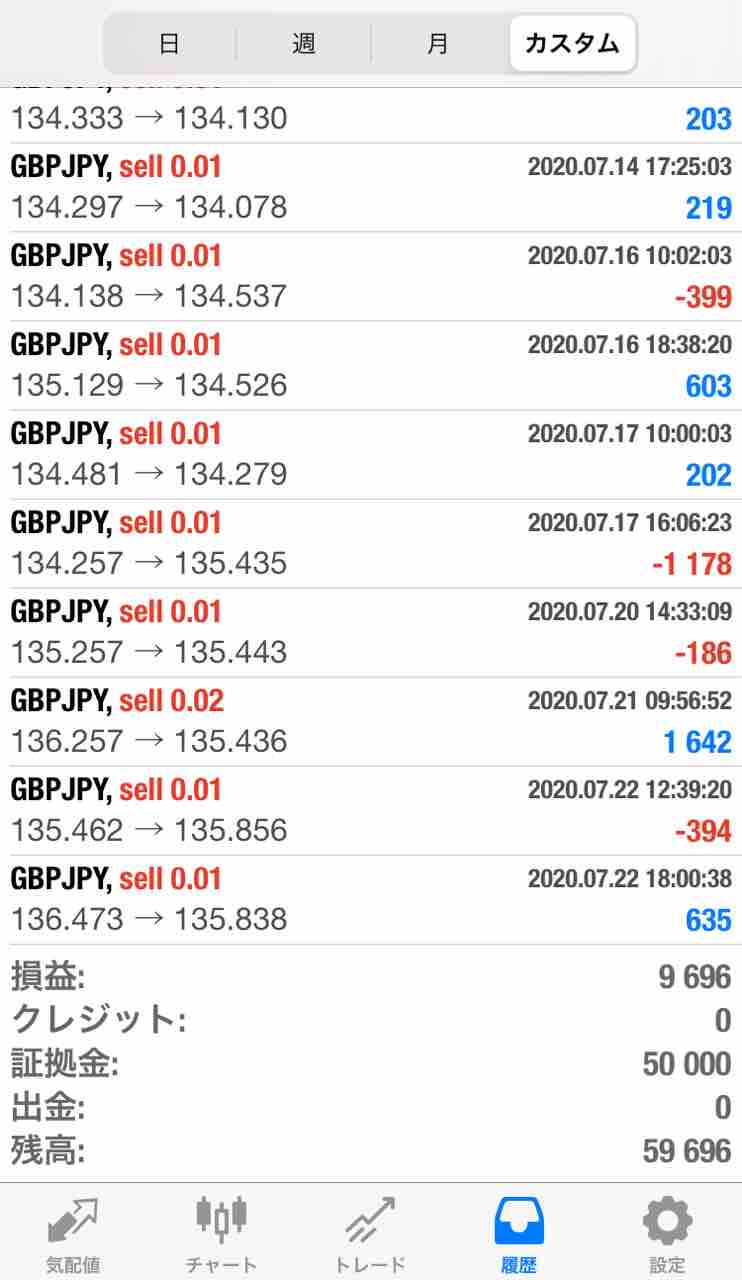Go to the チャート chart tab
Screen dimensions: 742x1280
point(221,1234)
